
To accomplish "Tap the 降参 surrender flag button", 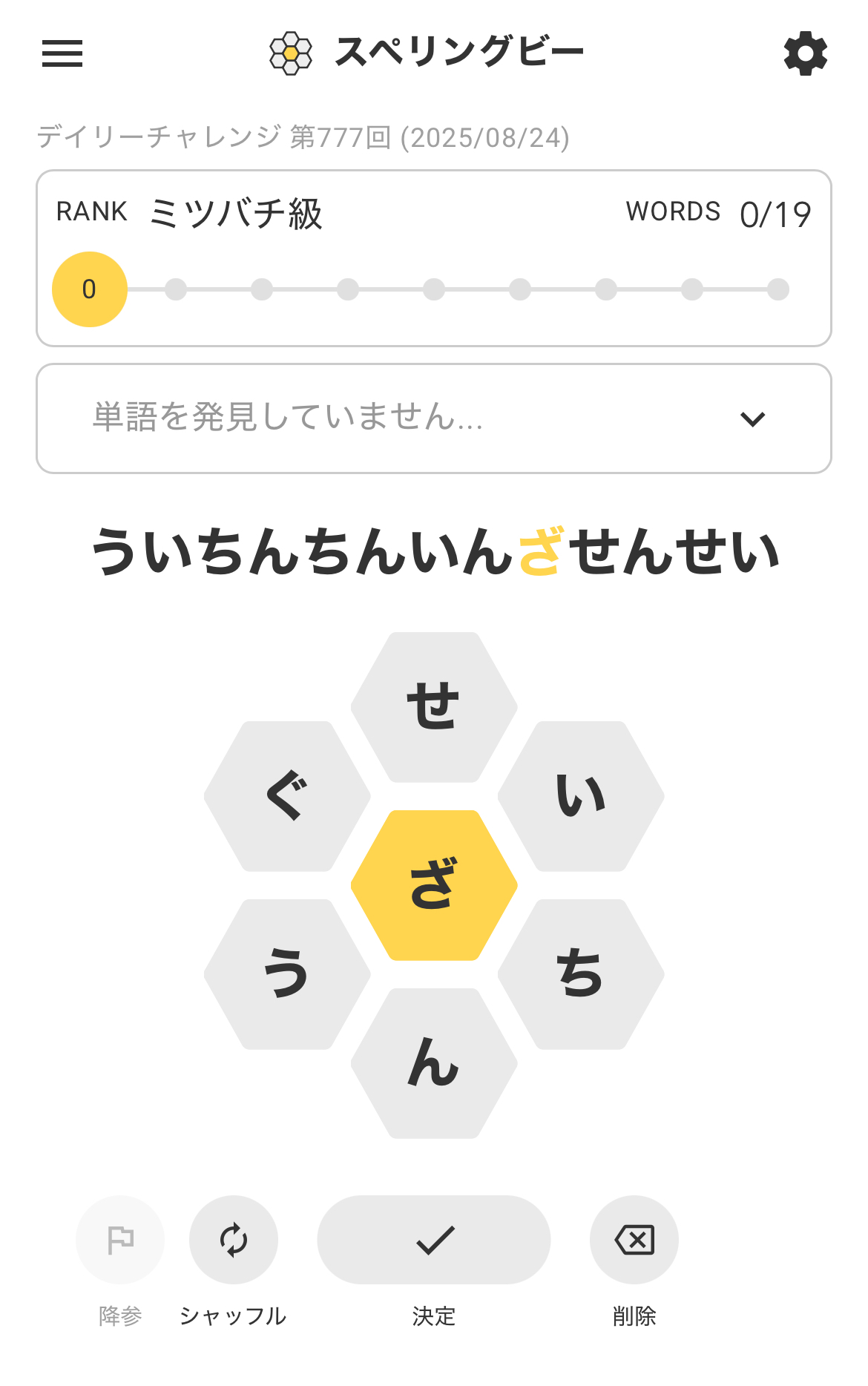I will coord(120,1240).
